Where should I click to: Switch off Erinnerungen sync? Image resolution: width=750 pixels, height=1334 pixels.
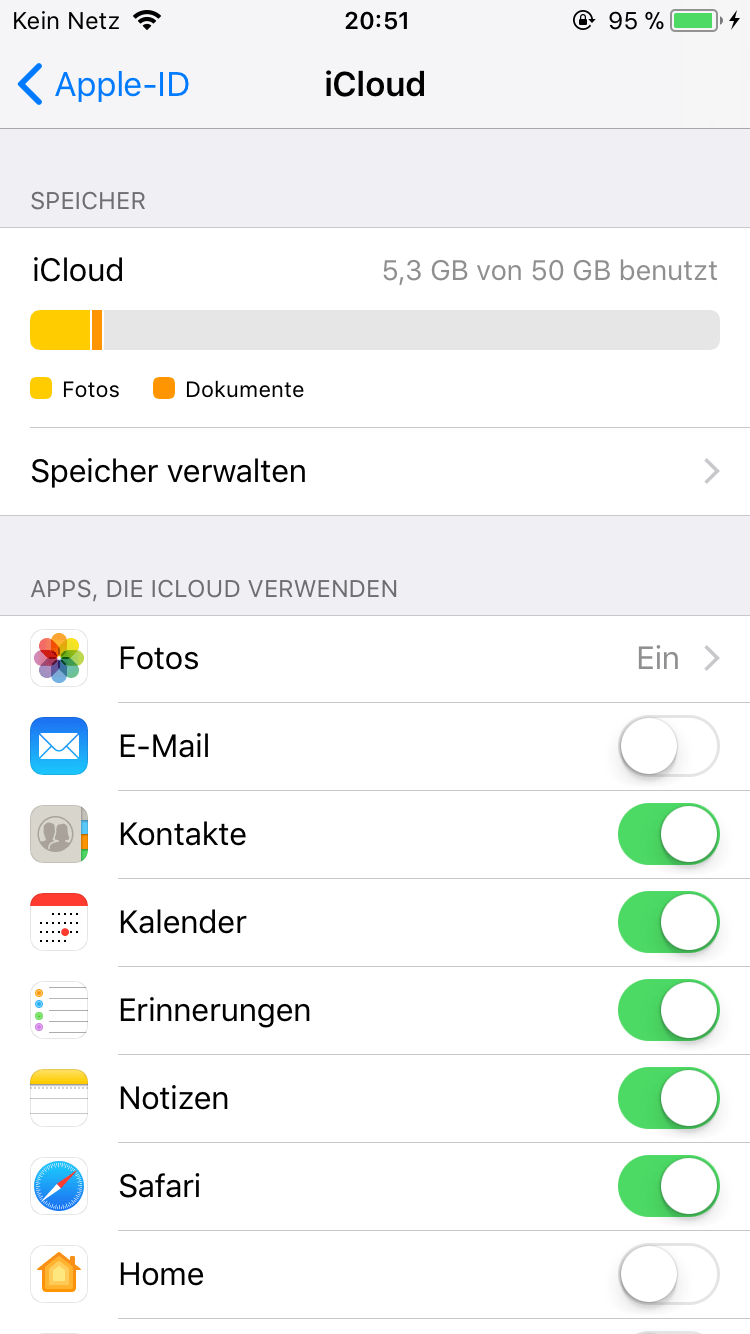point(668,1010)
